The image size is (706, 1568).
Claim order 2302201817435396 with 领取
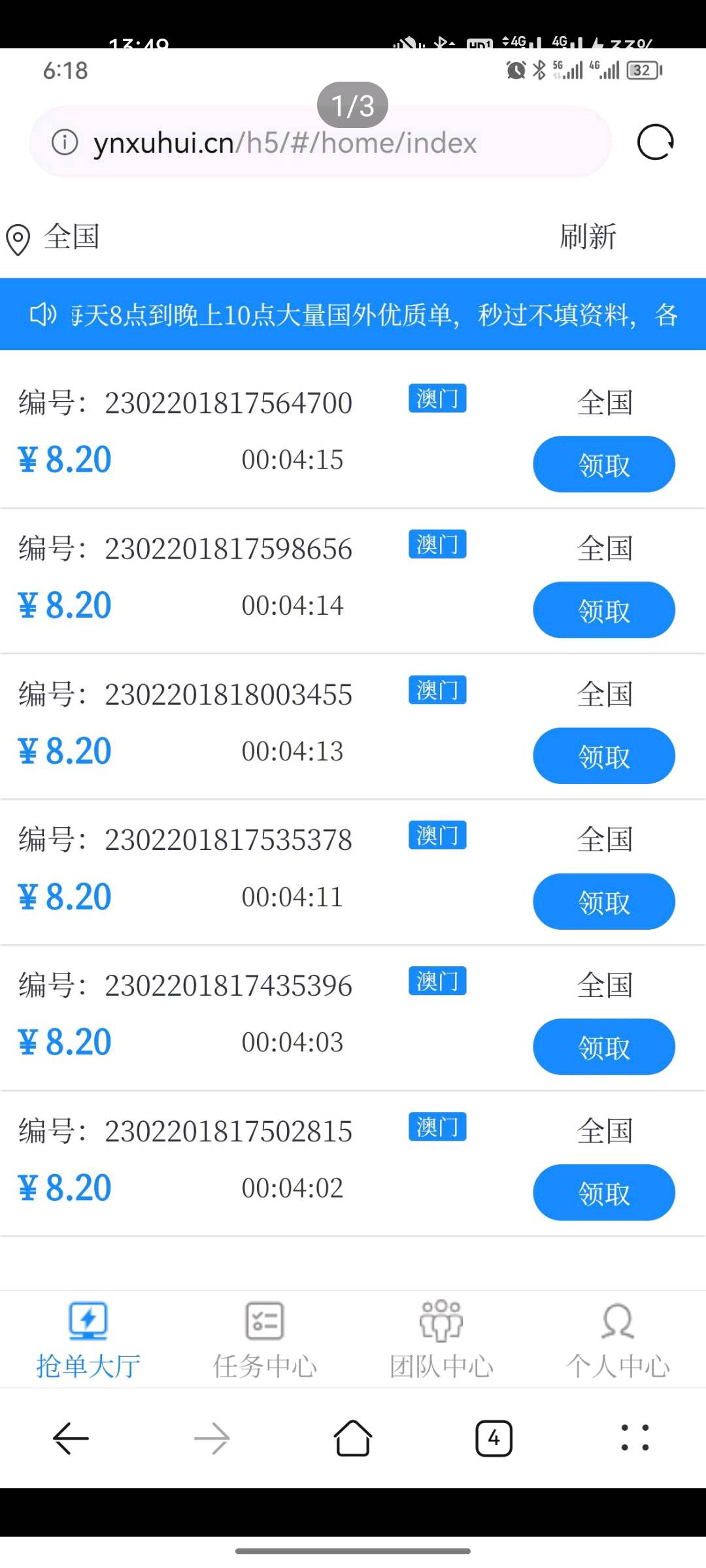pos(603,1047)
